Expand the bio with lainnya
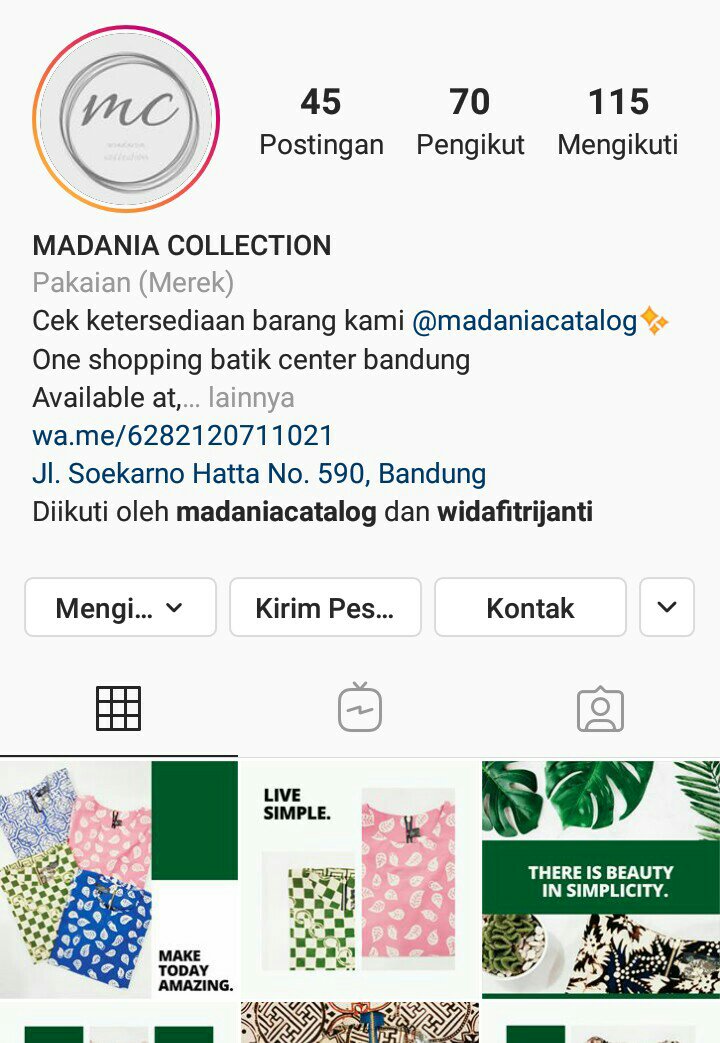 click(250, 398)
